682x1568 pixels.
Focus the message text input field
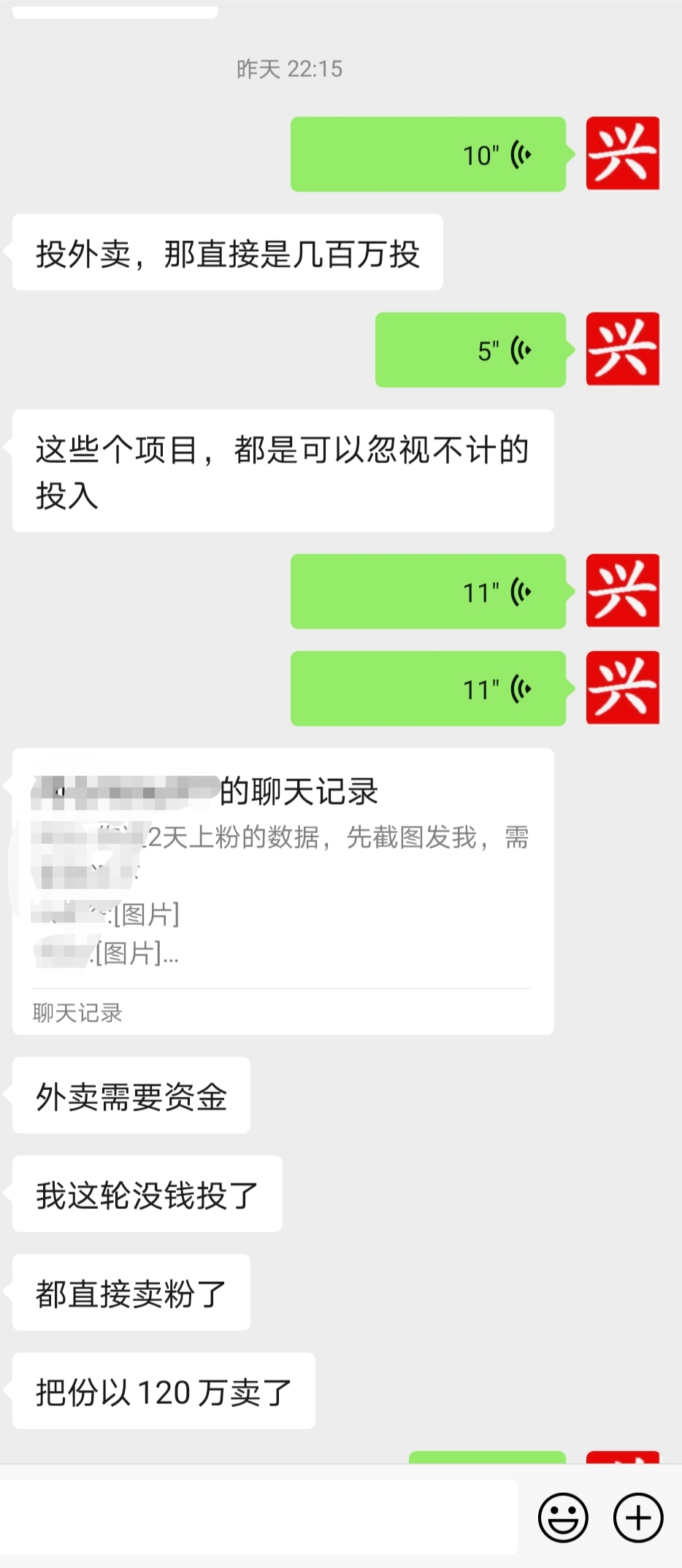point(258,1517)
